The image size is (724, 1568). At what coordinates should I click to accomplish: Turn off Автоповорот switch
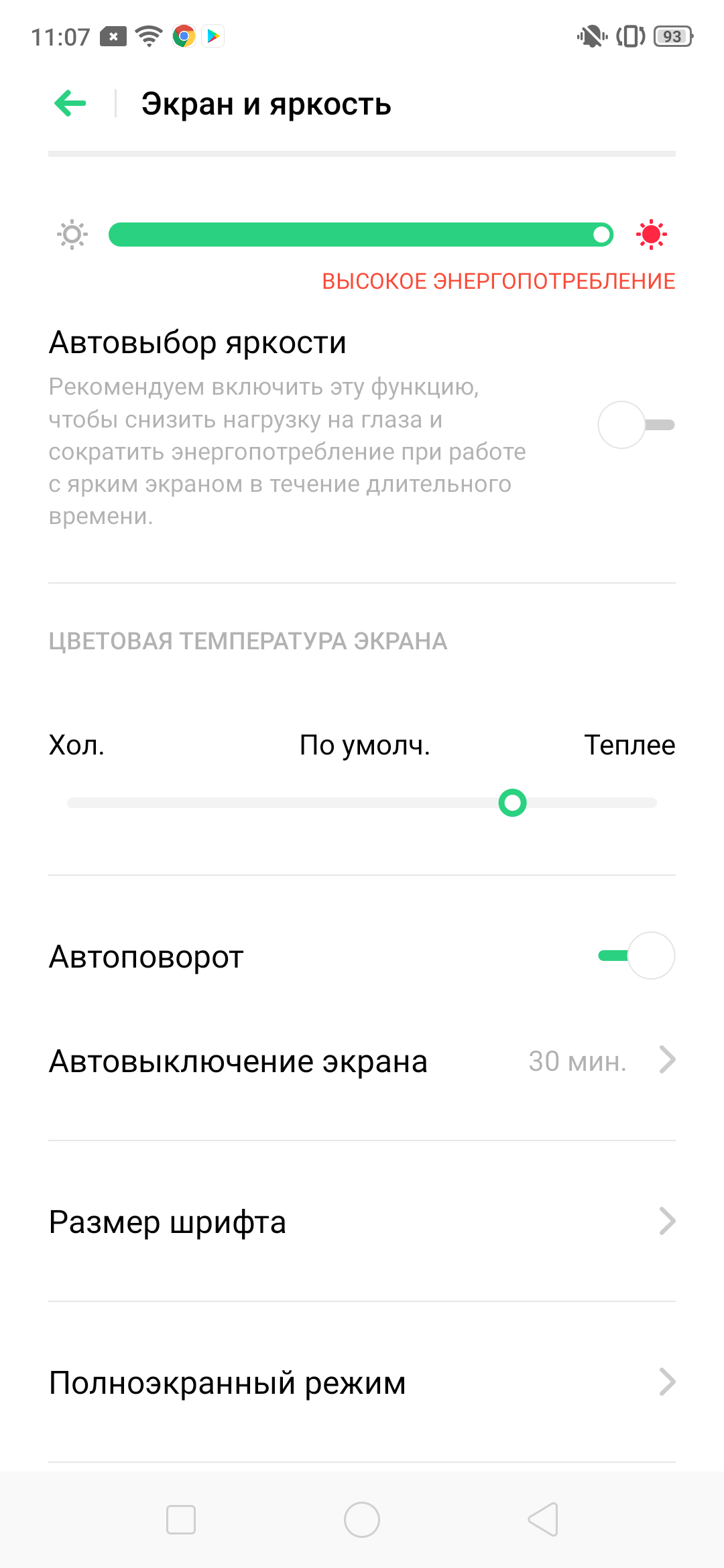tap(636, 956)
